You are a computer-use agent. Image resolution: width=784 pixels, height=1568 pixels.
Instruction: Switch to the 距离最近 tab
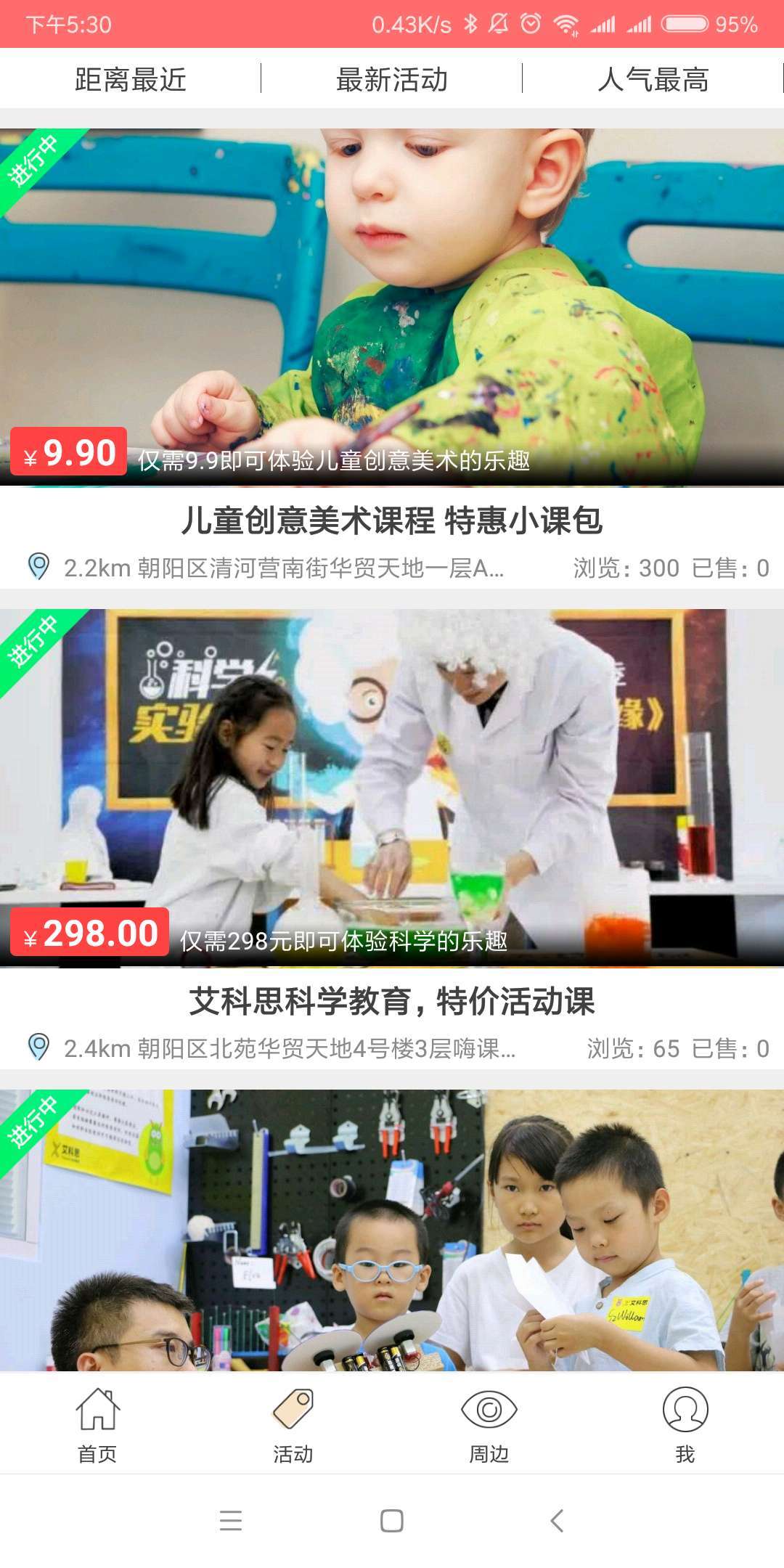[131, 78]
